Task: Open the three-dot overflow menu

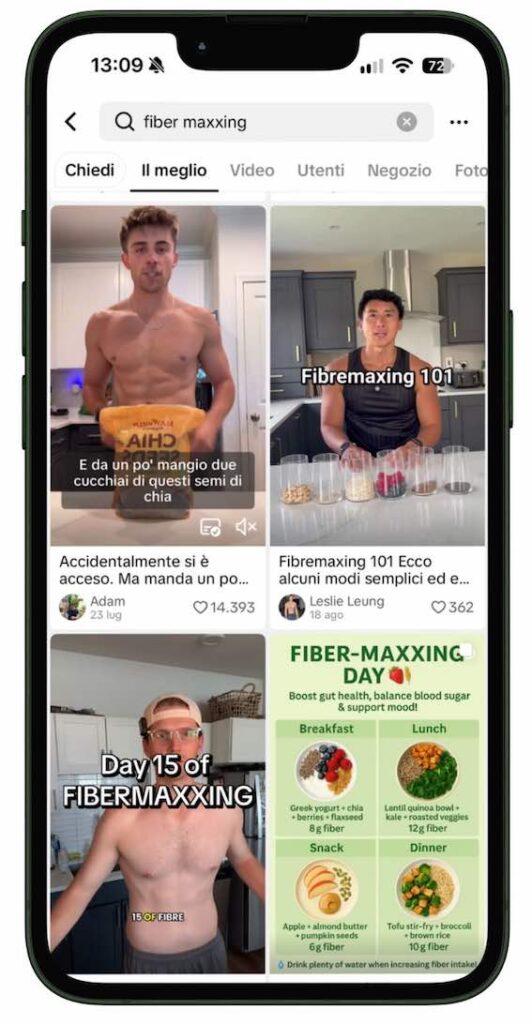Action: (458, 122)
